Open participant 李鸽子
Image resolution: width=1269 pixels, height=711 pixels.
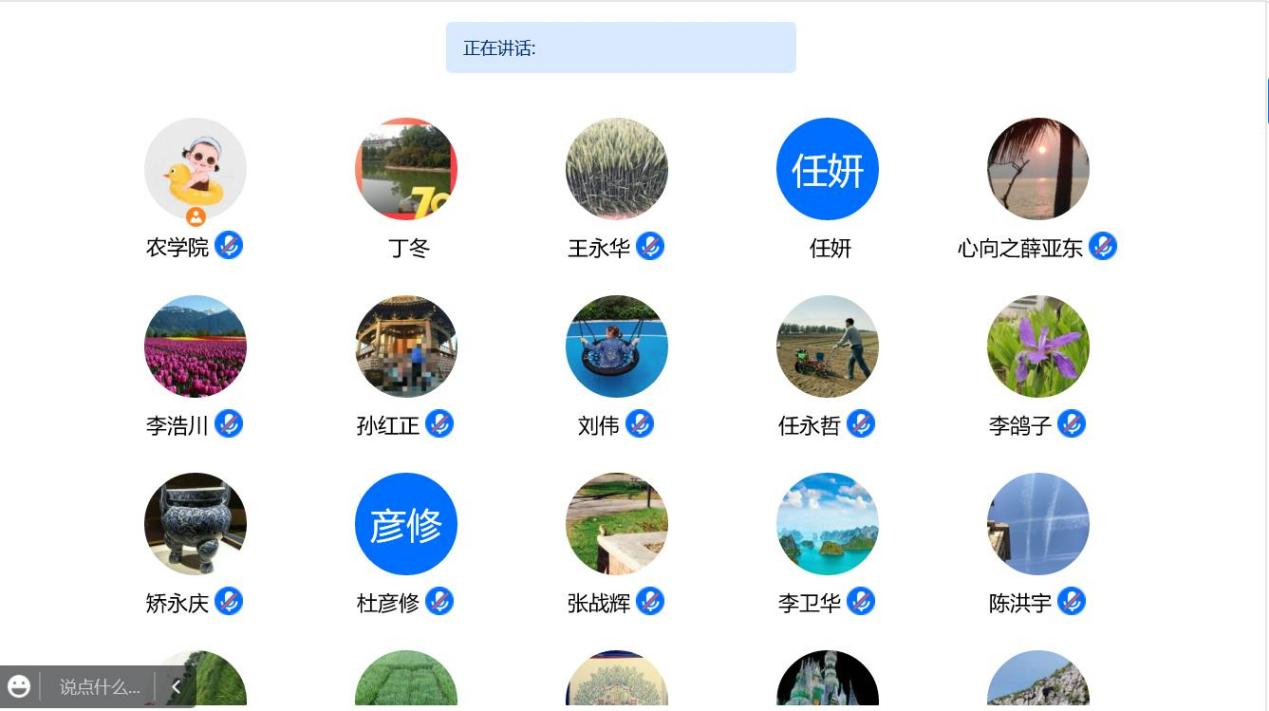pyautogui.click(x=1038, y=346)
